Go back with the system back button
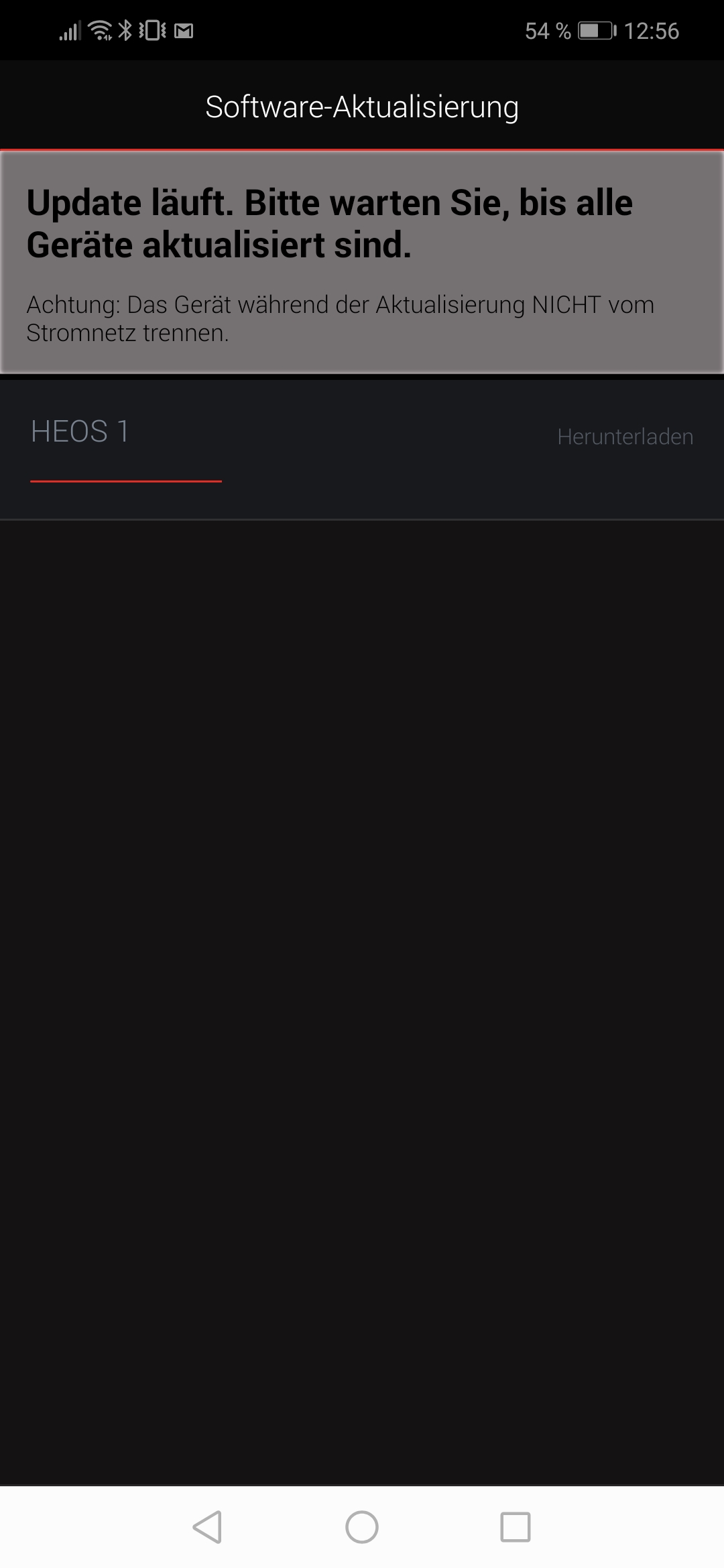This screenshot has width=724, height=1568. pos(207,1527)
